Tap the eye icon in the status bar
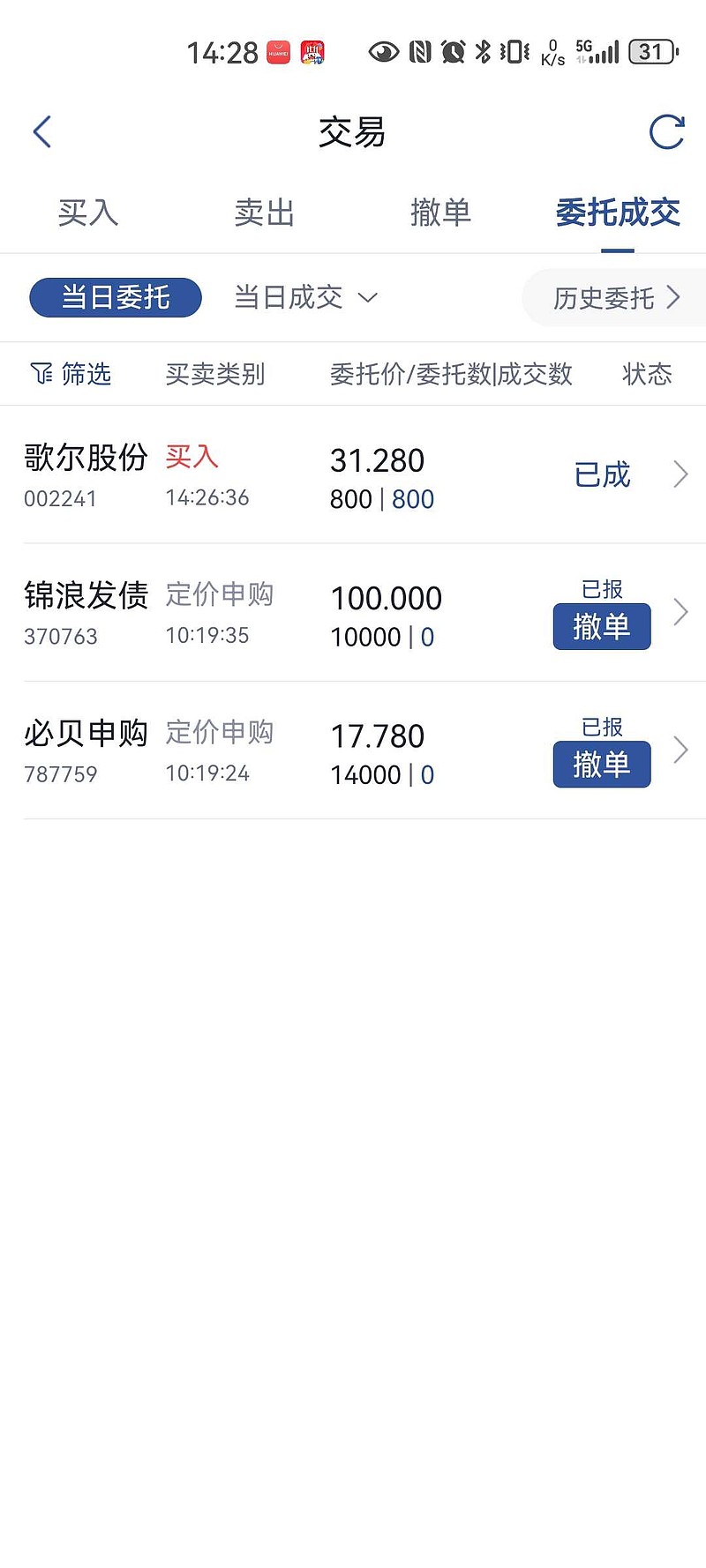The height and width of the screenshot is (1568, 706). click(x=381, y=51)
